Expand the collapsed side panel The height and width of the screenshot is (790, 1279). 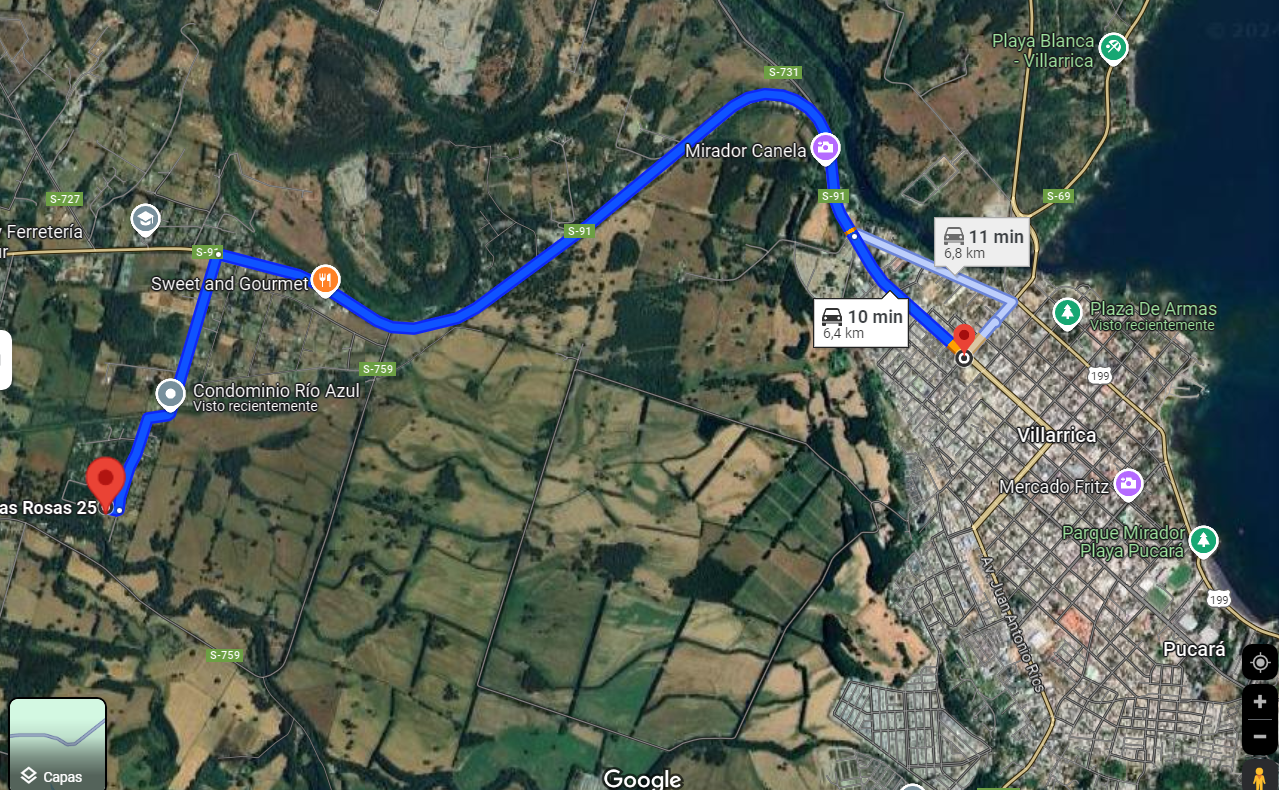click(x=5, y=360)
